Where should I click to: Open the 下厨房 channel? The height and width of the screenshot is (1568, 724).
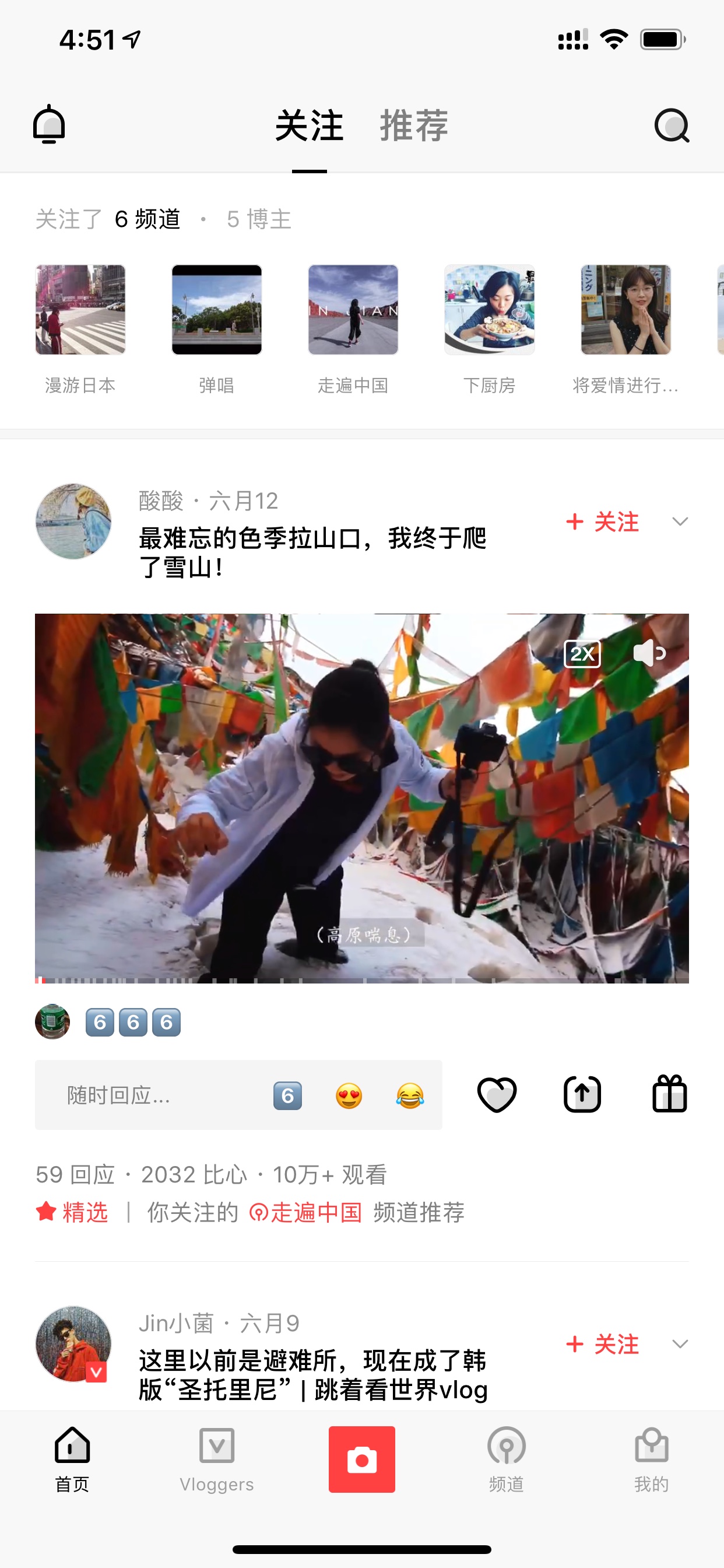(x=489, y=330)
